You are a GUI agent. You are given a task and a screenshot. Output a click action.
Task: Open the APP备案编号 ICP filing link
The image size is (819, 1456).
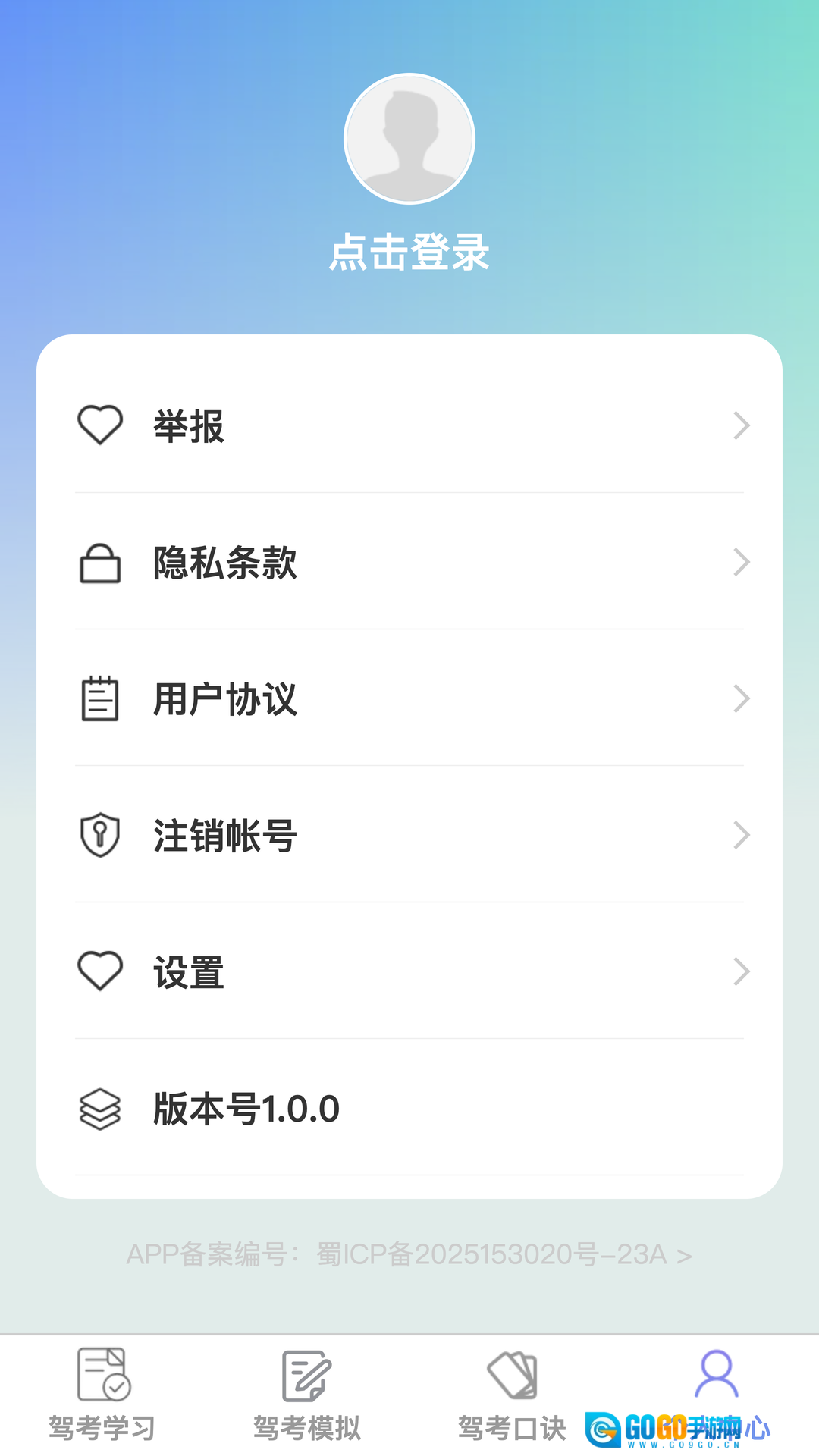409,1255
